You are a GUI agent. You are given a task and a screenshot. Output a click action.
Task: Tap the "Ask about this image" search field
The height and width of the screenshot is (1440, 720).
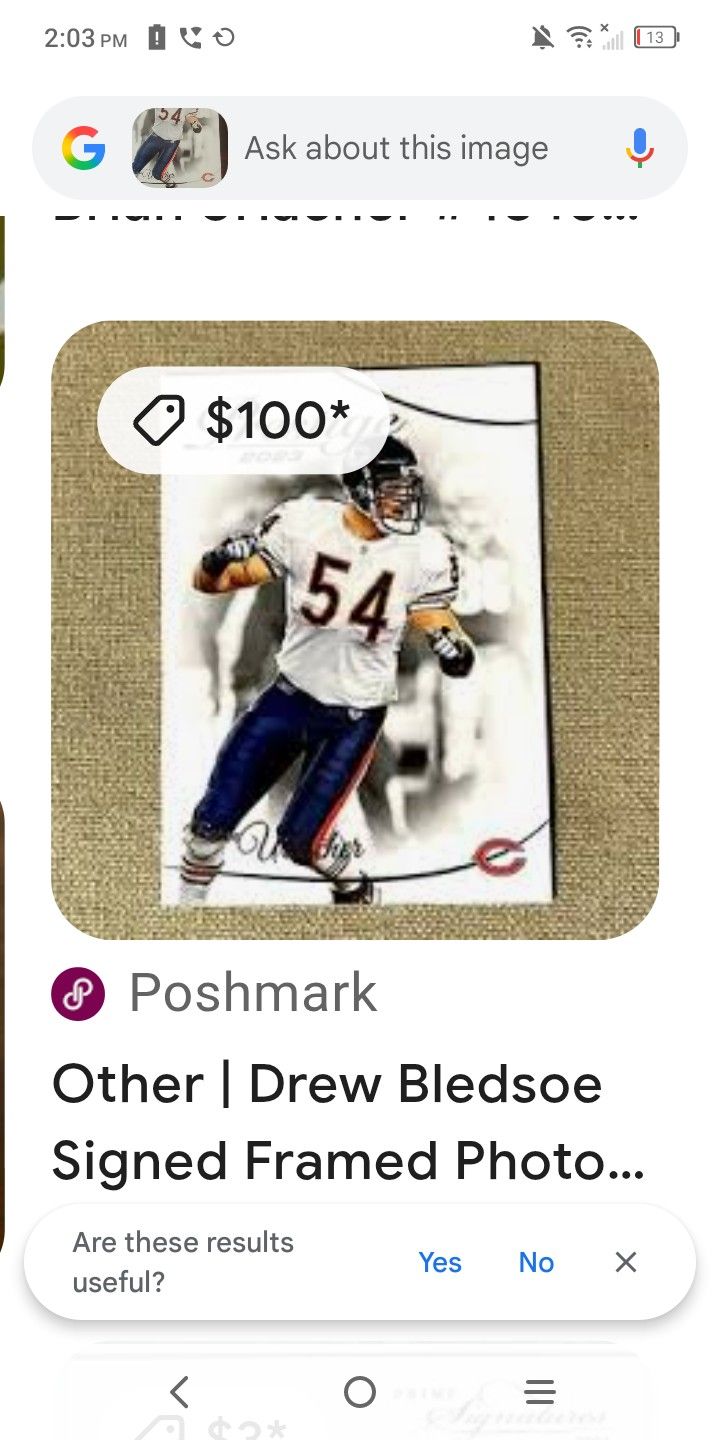click(396, 149)
